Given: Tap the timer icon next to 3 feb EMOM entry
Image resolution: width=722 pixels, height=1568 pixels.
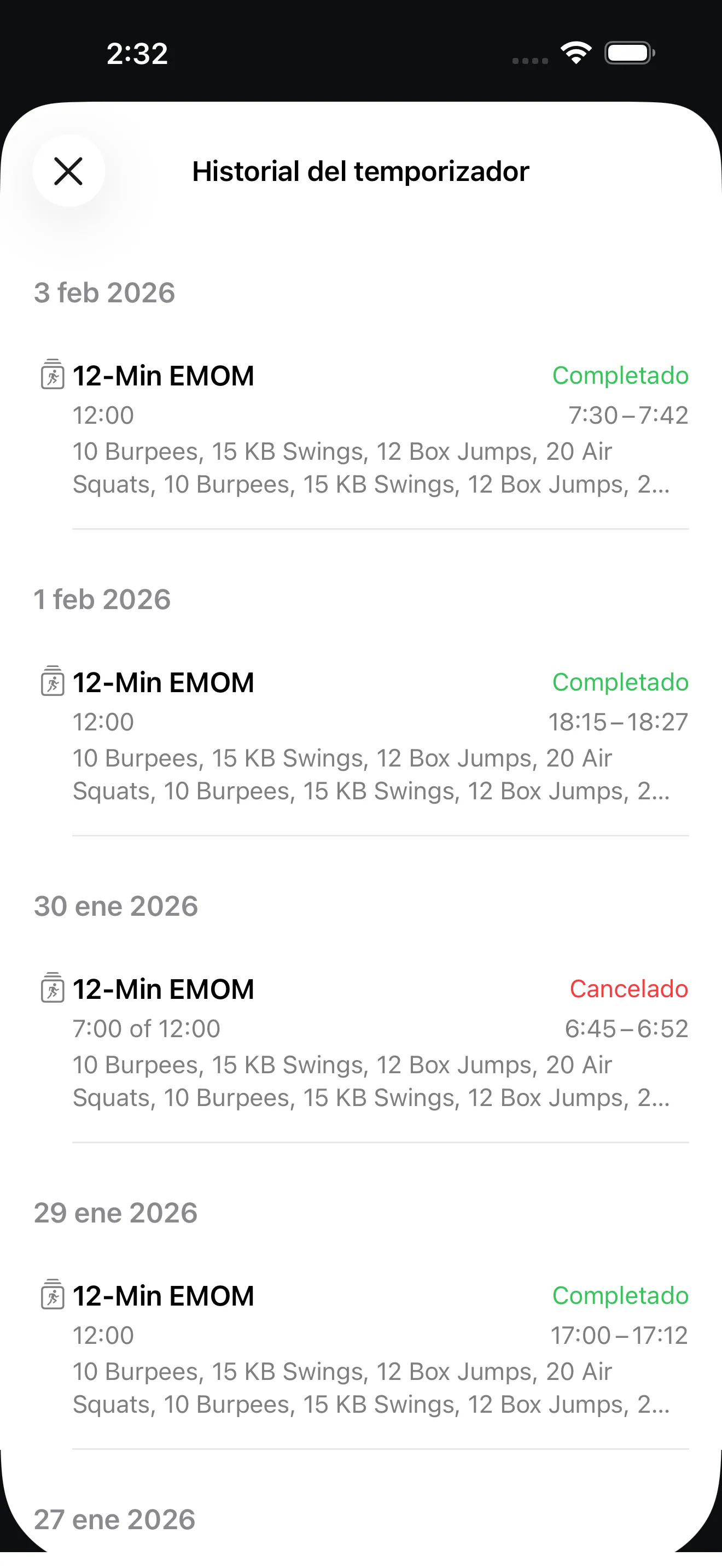Looking at the screenshot, I should coord(53,376).
